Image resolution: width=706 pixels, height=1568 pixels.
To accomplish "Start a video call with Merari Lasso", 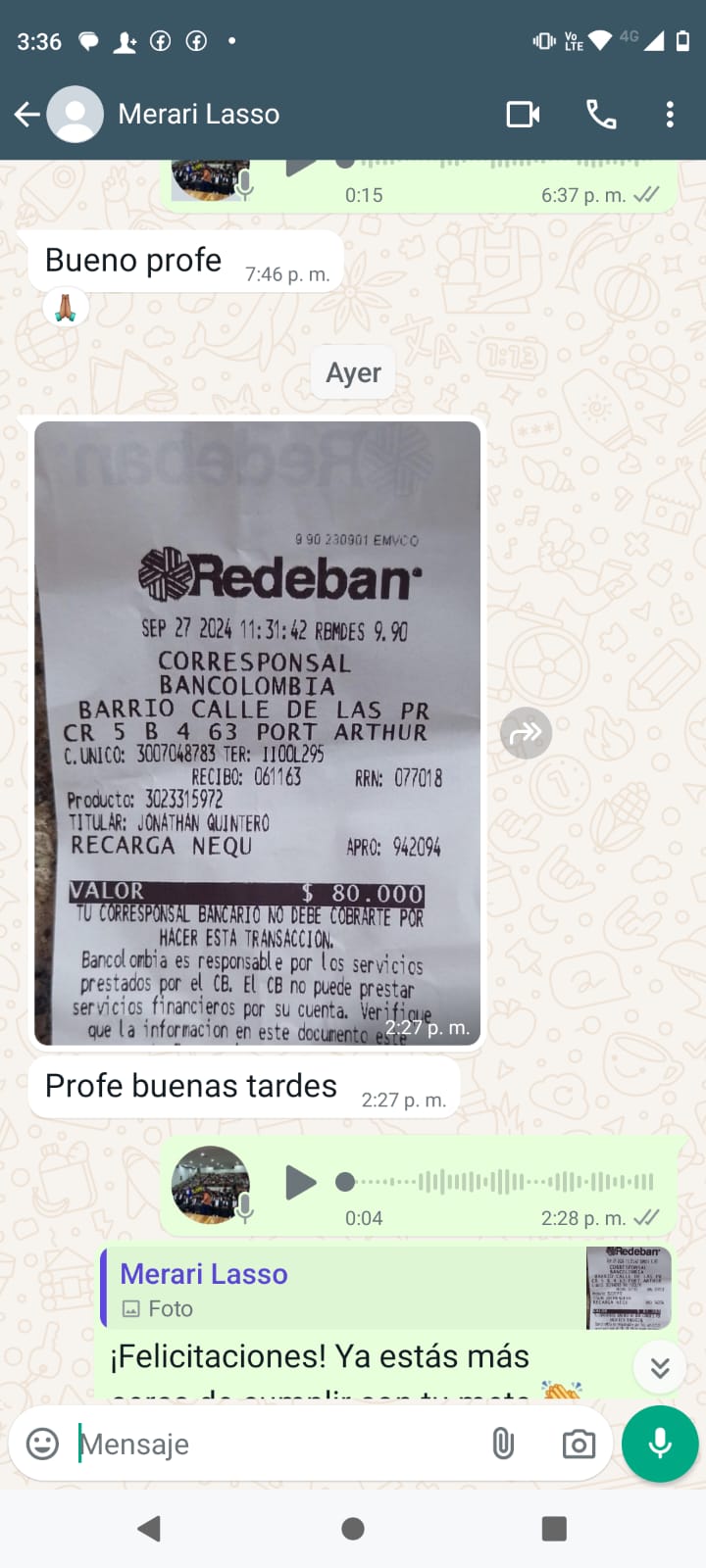I will click(523, 115).
